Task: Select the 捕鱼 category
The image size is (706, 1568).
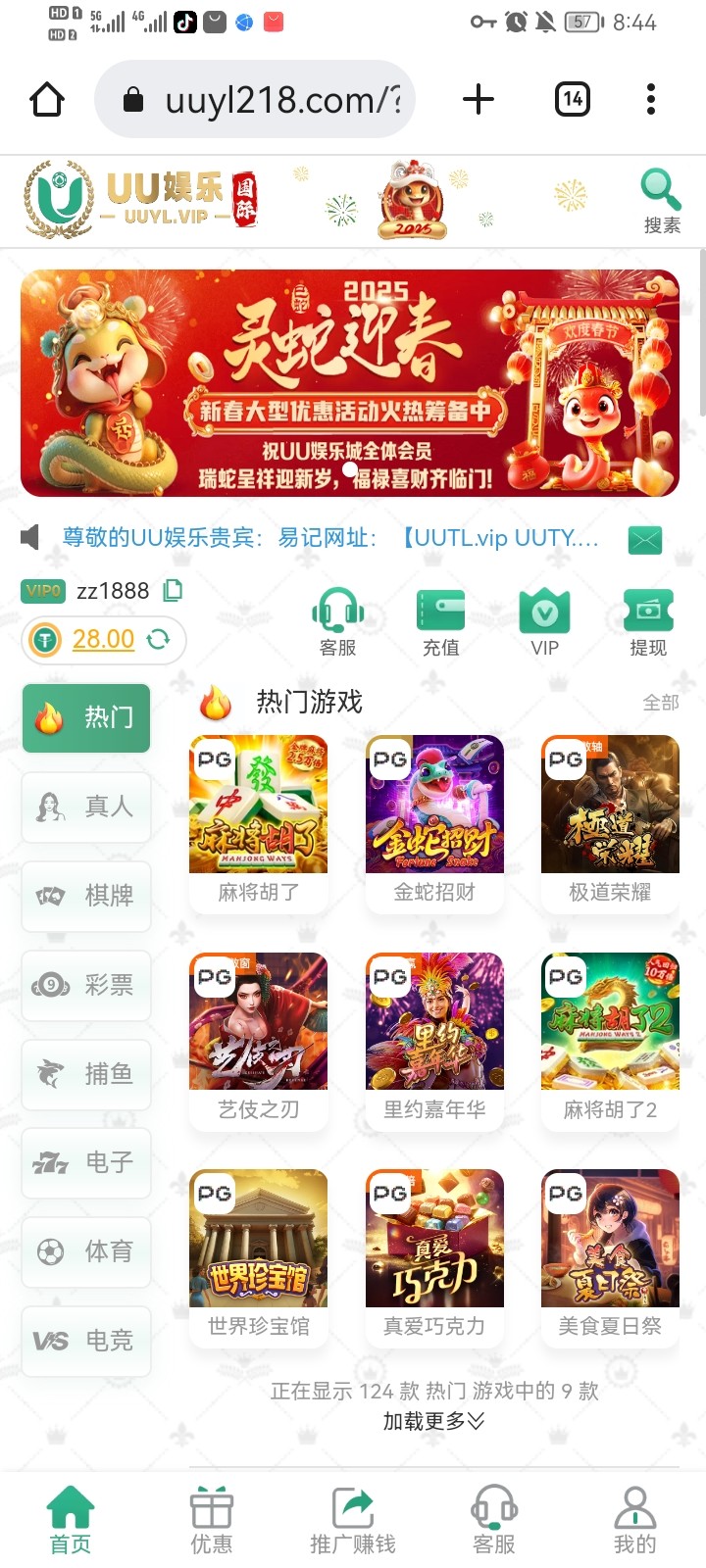Action: 86,1074
